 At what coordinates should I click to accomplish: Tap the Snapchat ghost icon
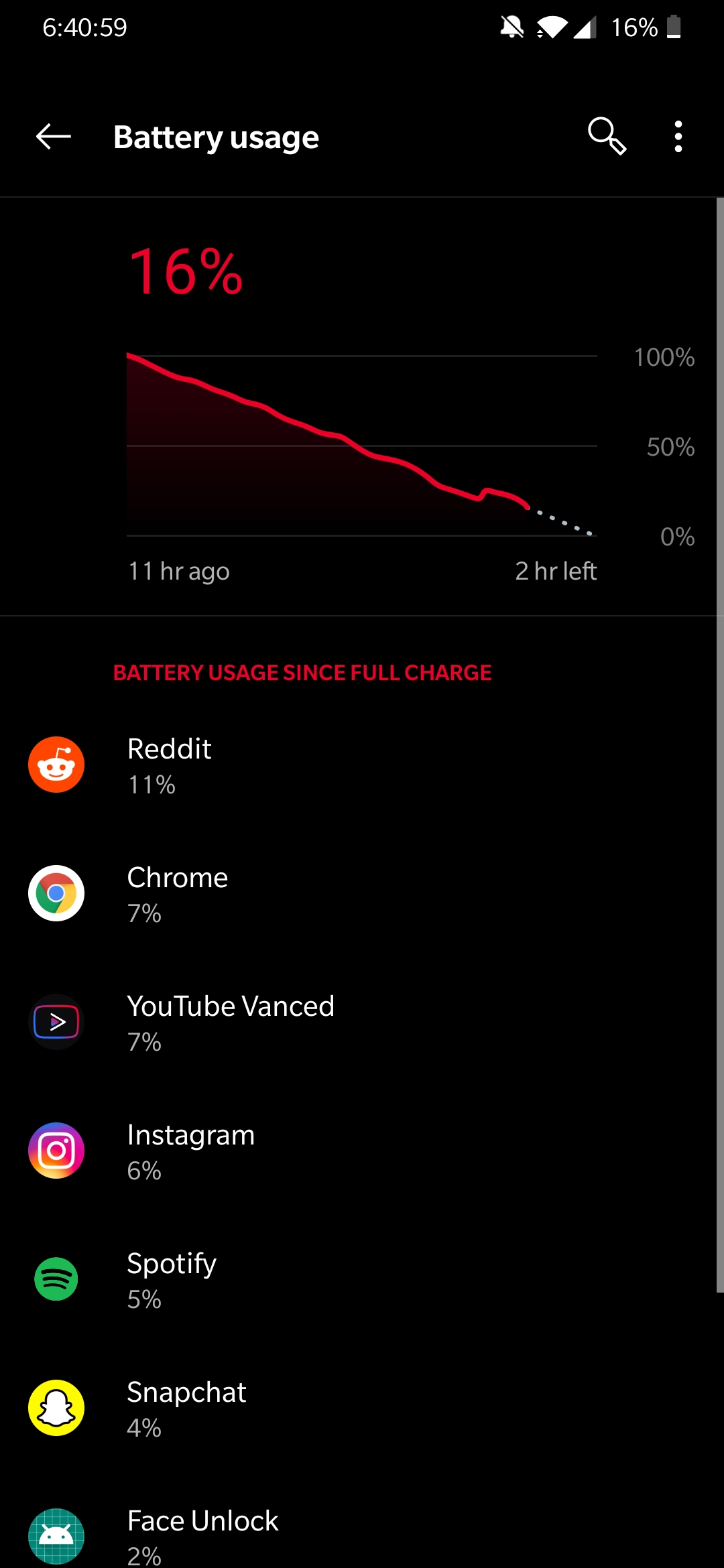click(56, 1407)
